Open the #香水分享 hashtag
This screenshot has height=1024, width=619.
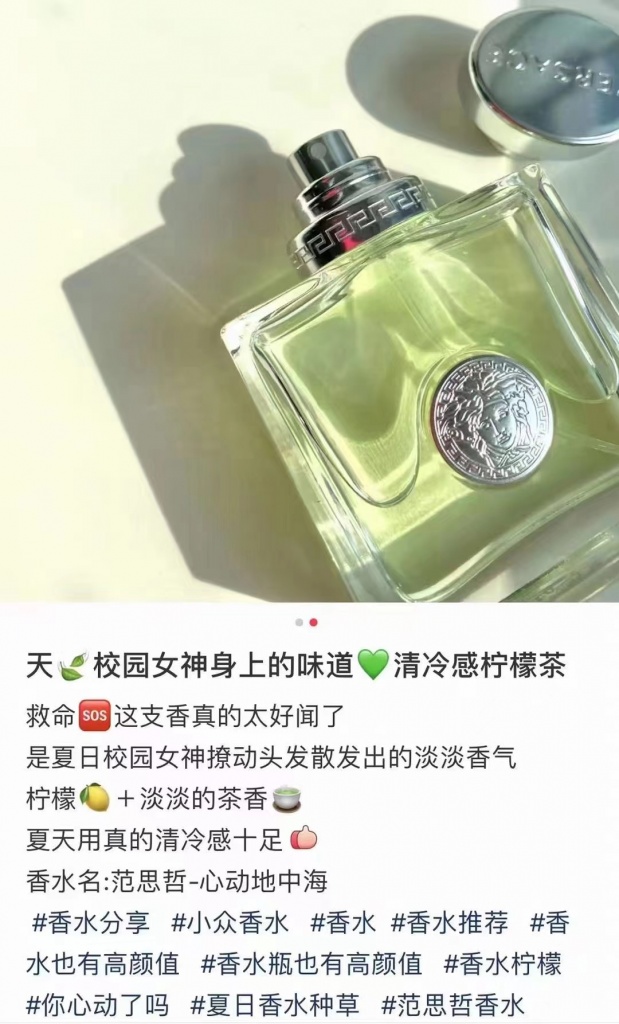(91, 922)
